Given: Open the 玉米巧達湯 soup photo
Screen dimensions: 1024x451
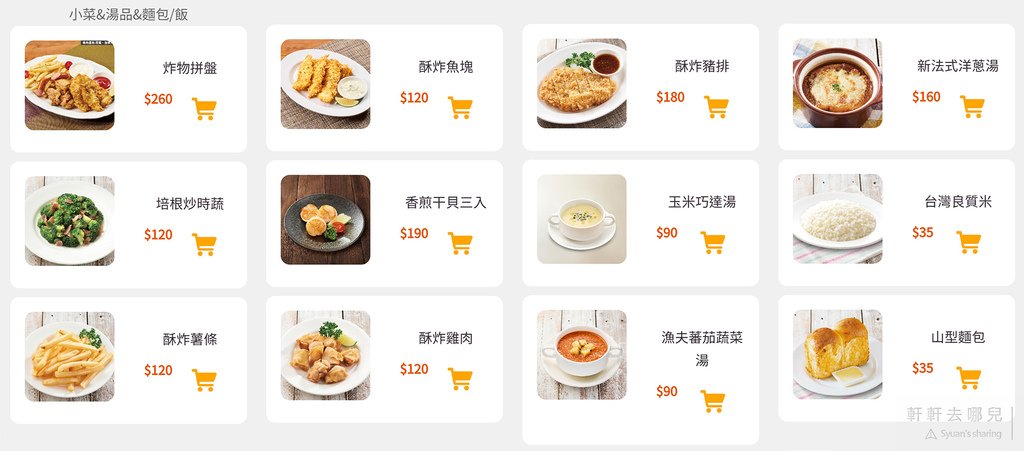Looking at the screenshot, I should click(x=581, y=220).
